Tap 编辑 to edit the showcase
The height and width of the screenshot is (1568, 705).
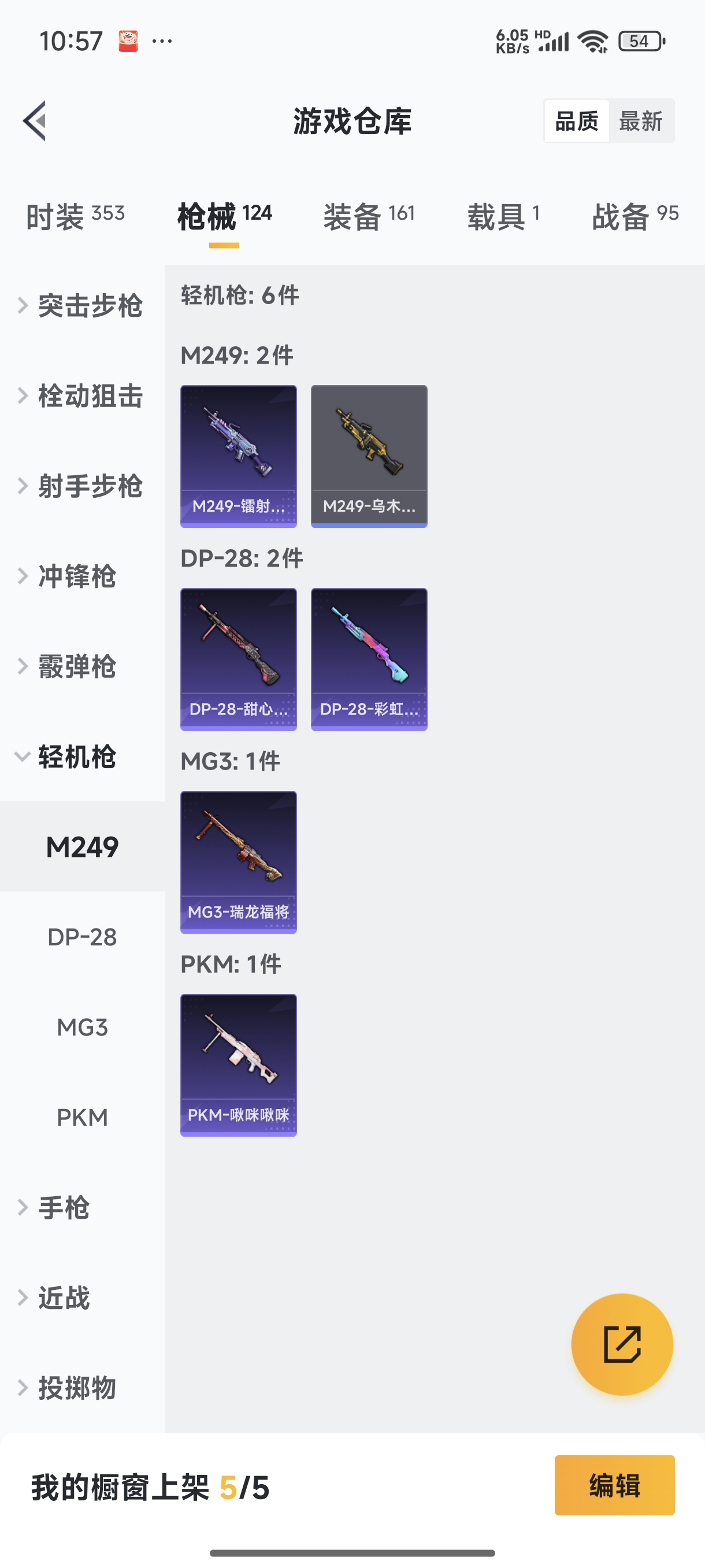(614, 1485)
